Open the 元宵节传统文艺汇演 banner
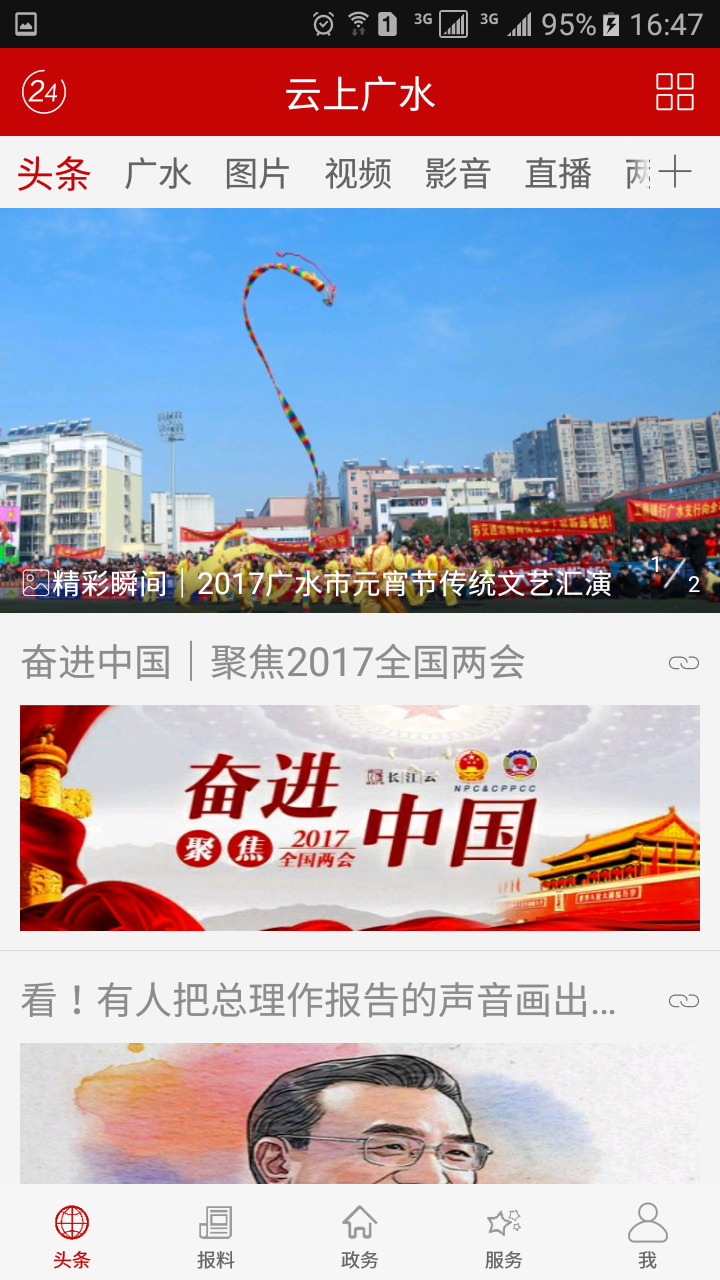This screenshot has height=1280, width=720. [360, 410]
